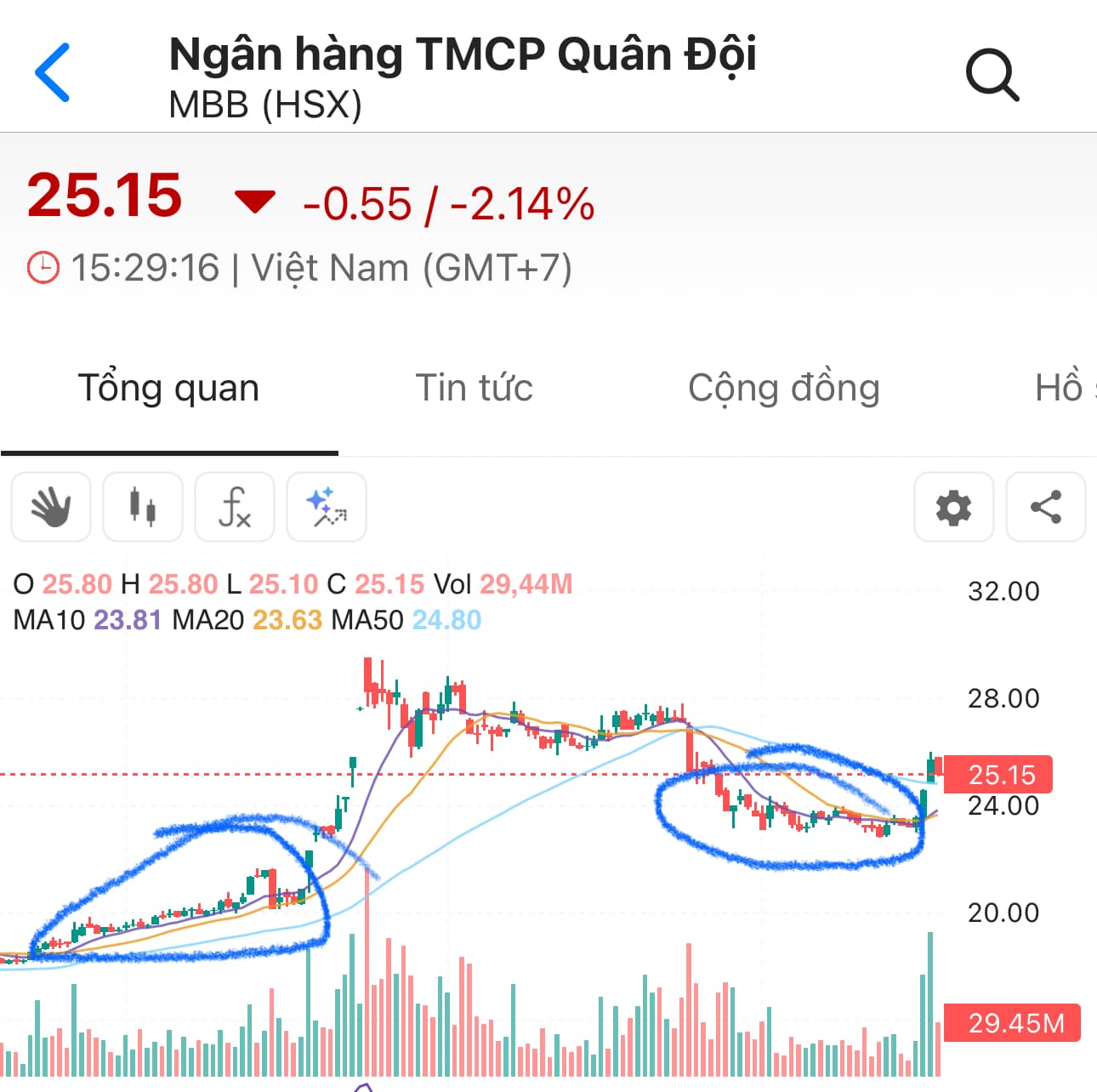
Task: Share the MBB chart
Action: point(1045,508)
